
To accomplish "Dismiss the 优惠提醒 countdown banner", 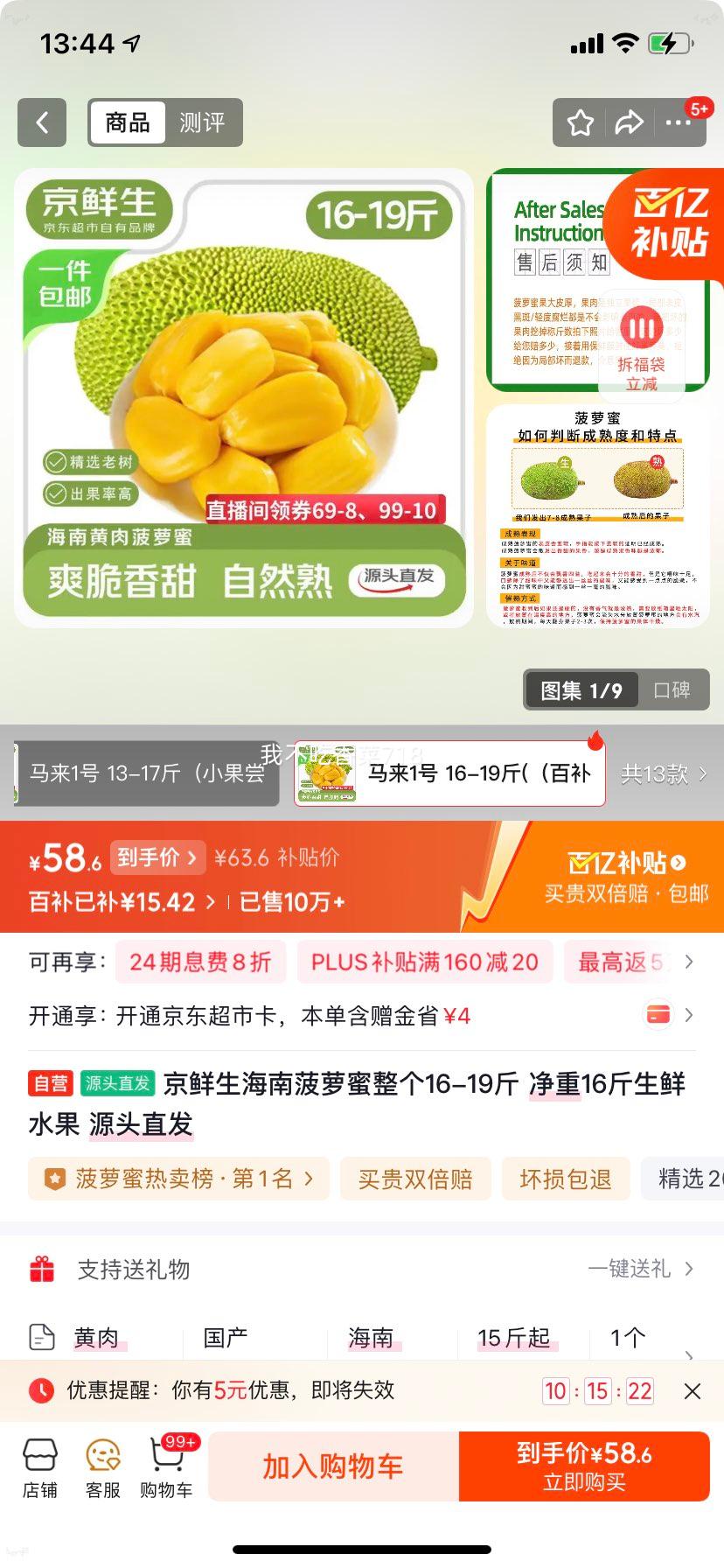I will point(692,1390).
